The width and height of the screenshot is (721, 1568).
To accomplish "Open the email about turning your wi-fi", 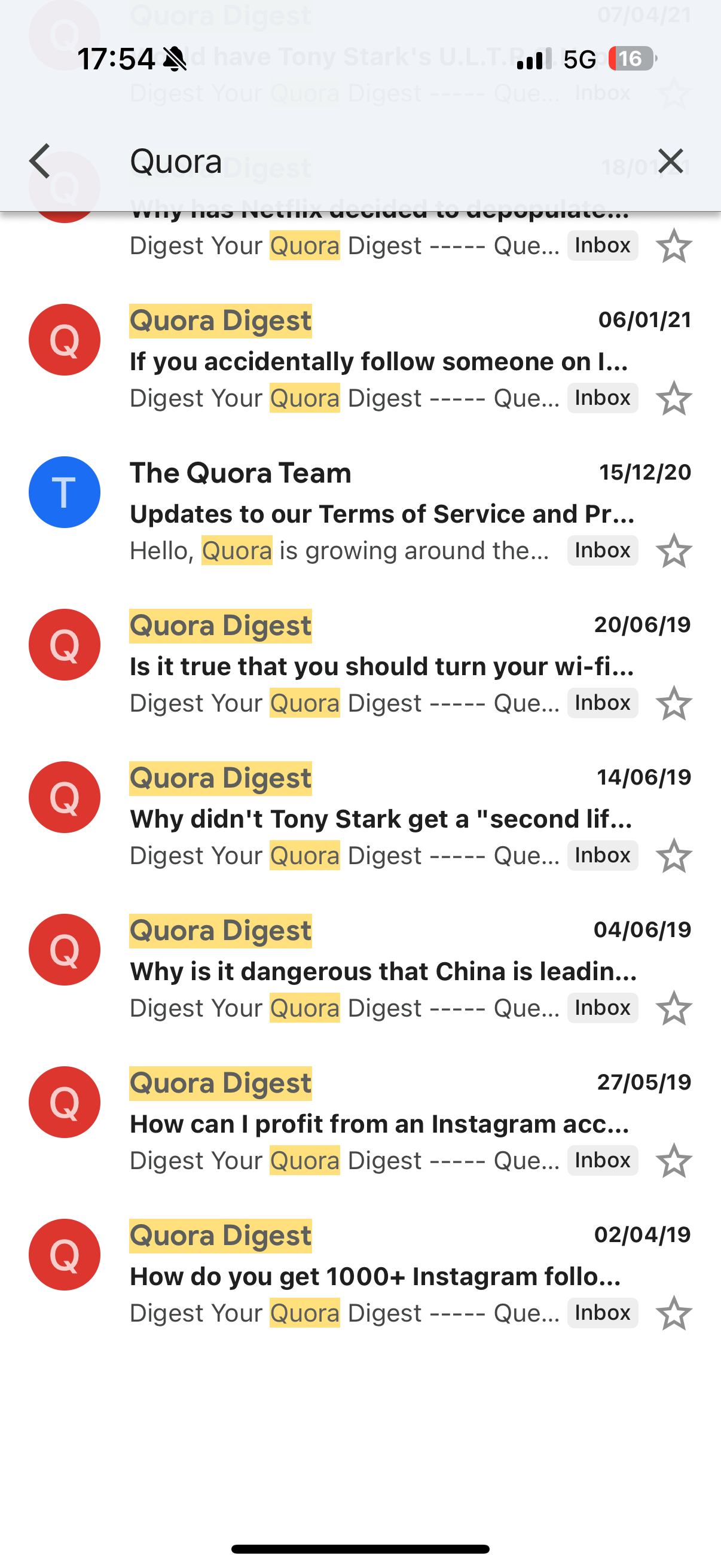I will 377,666.
